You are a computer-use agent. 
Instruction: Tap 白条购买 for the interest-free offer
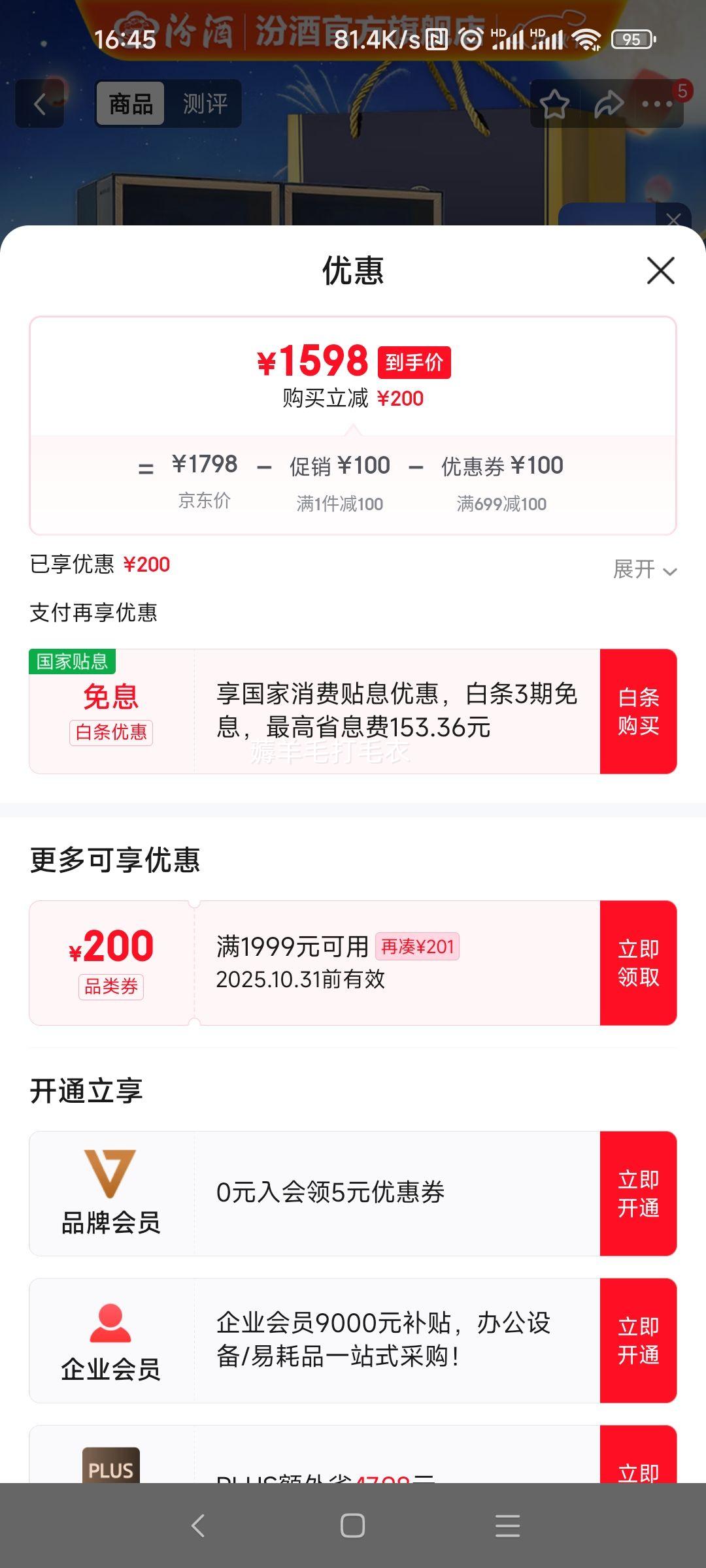coord(638,711)
